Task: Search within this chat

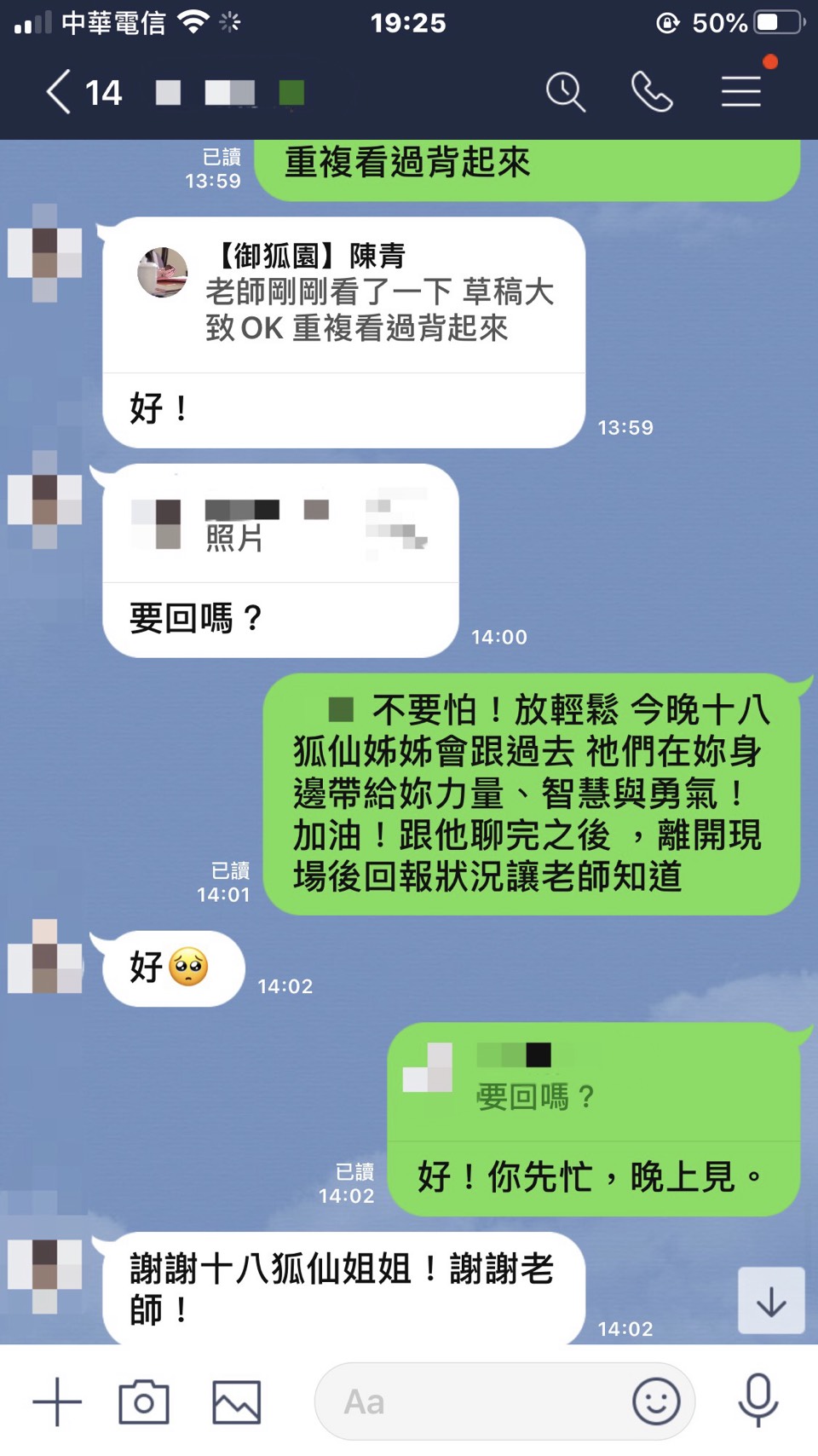Action: point(565,92)
